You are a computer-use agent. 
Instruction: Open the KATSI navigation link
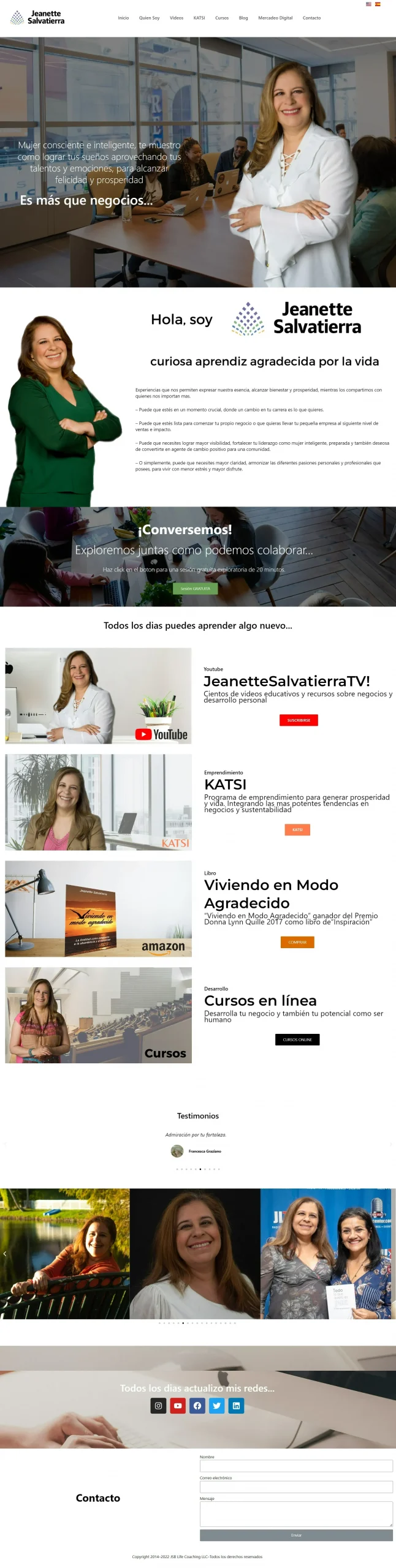tap(199, 18)
